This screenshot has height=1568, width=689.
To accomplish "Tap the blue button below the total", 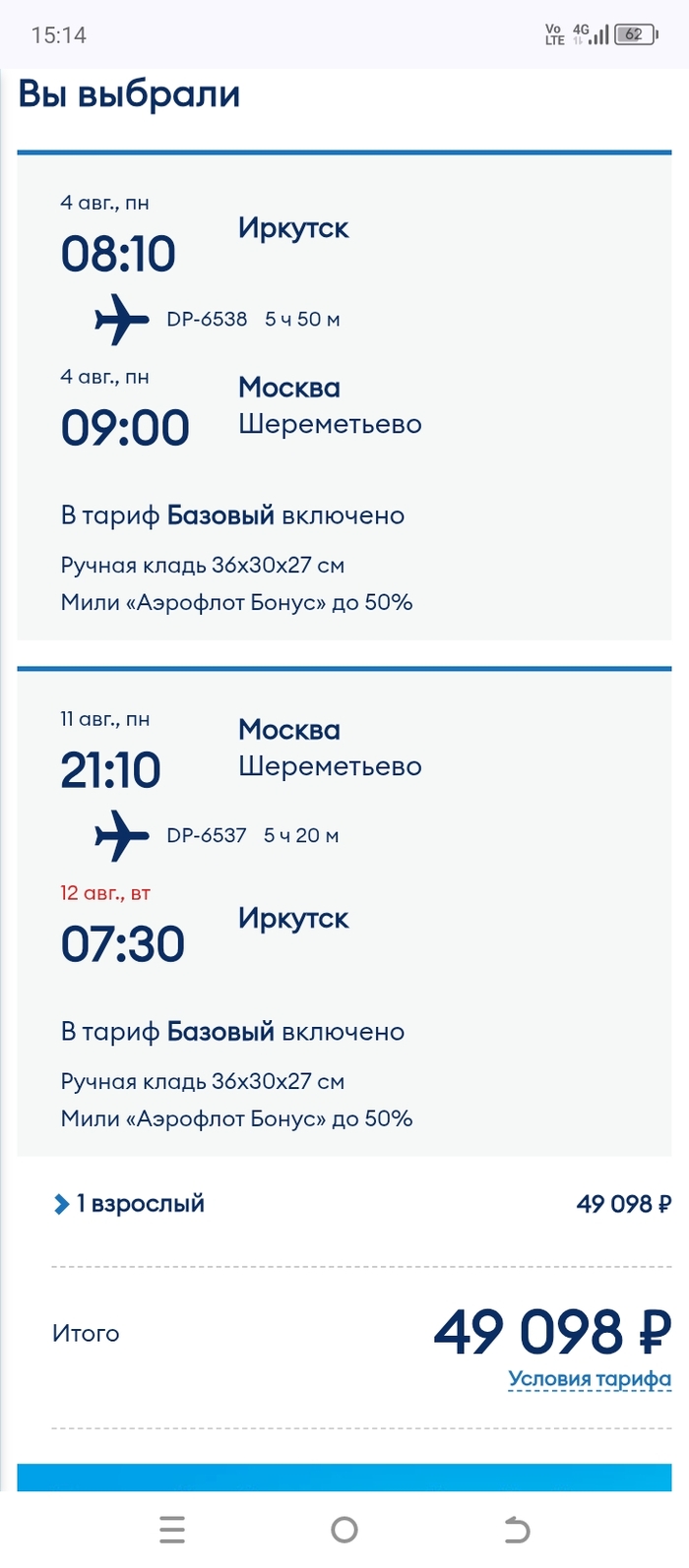I will click(x=344, y=1478).
